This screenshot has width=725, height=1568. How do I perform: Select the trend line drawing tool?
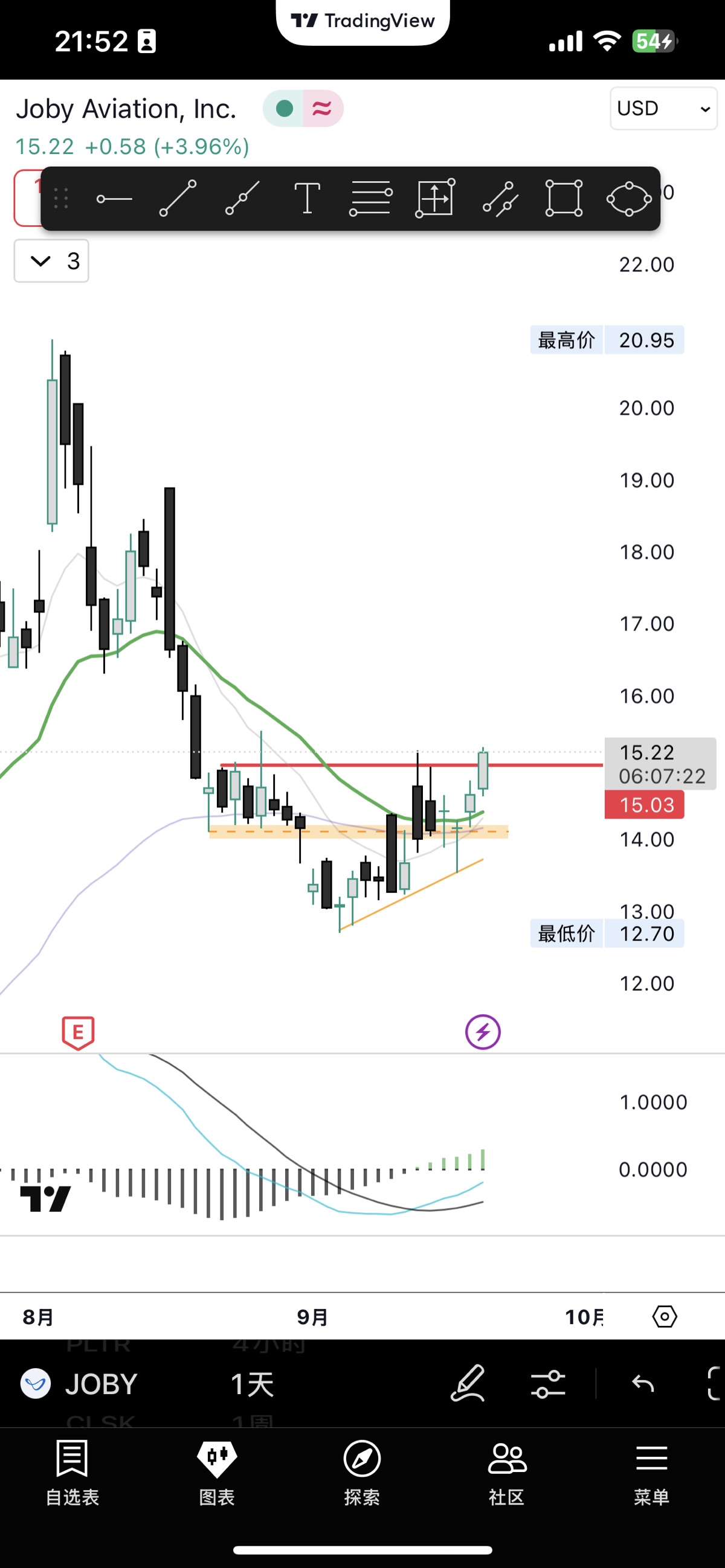[178, 199]
